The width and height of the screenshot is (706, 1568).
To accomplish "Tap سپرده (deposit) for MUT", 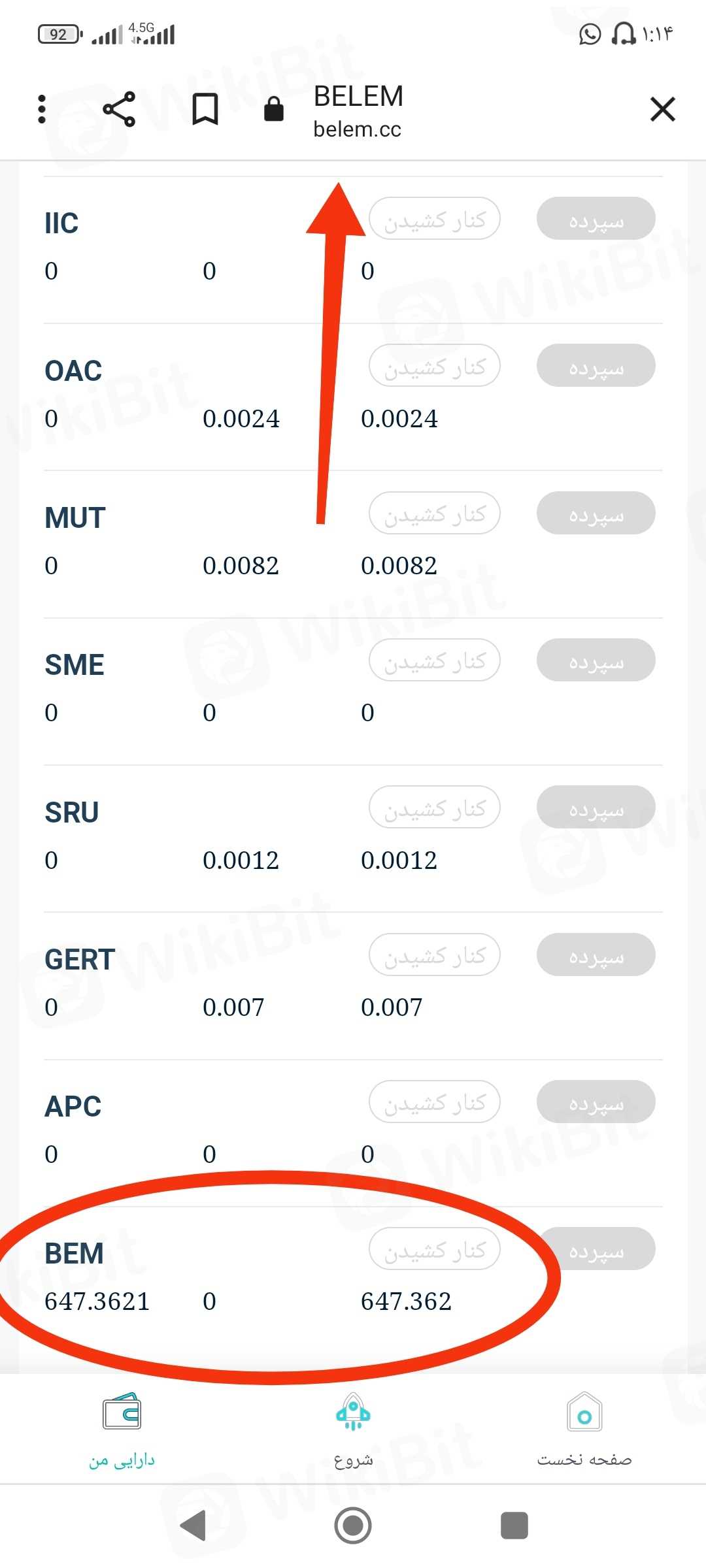I will 596,514.
